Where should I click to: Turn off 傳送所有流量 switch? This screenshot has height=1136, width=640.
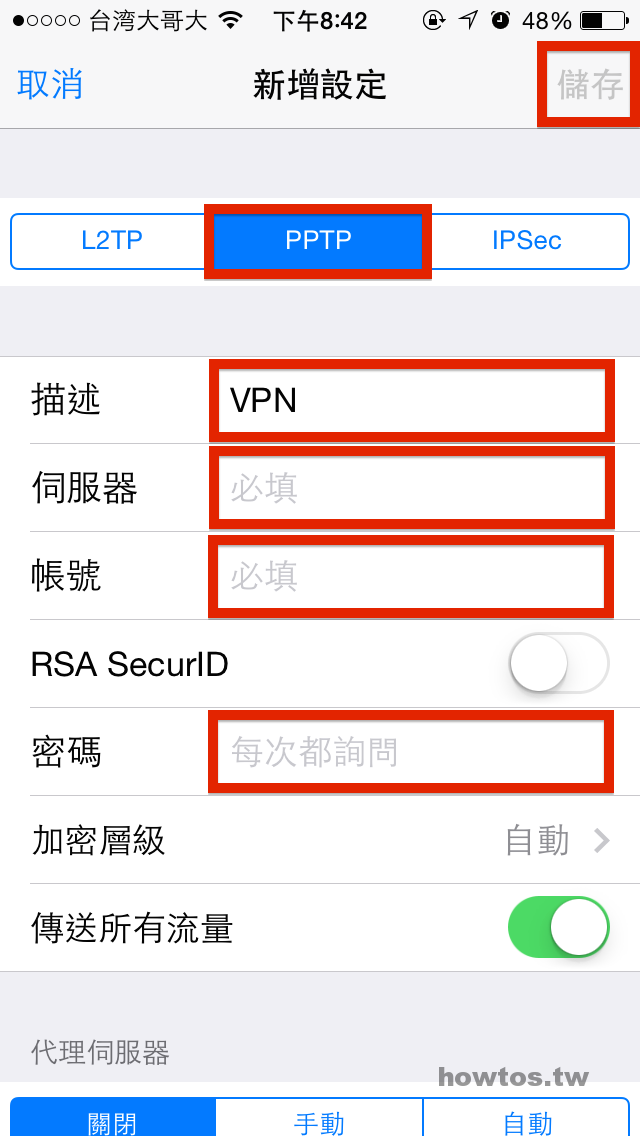tap(559, 927)
